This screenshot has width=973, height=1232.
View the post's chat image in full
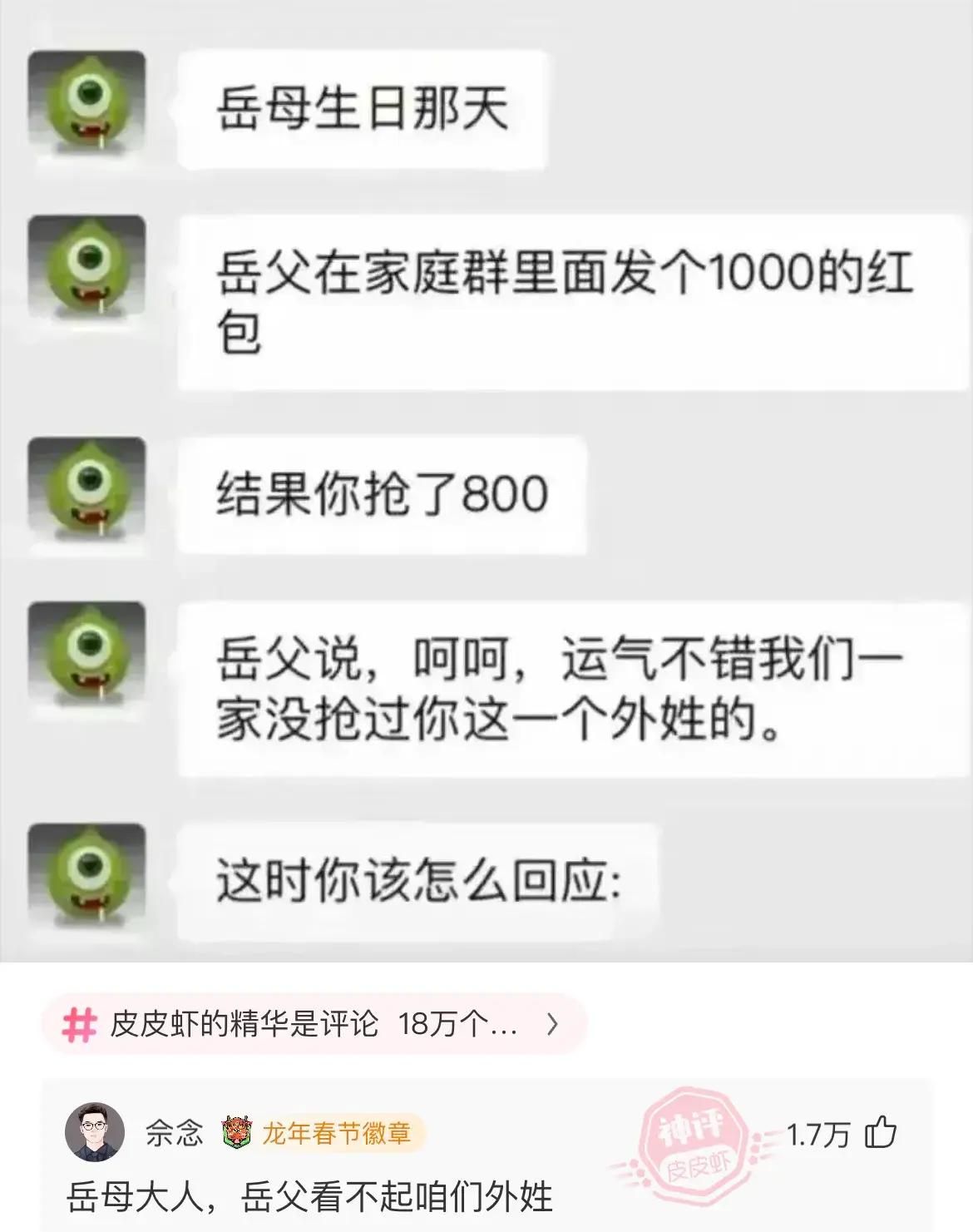486,481
